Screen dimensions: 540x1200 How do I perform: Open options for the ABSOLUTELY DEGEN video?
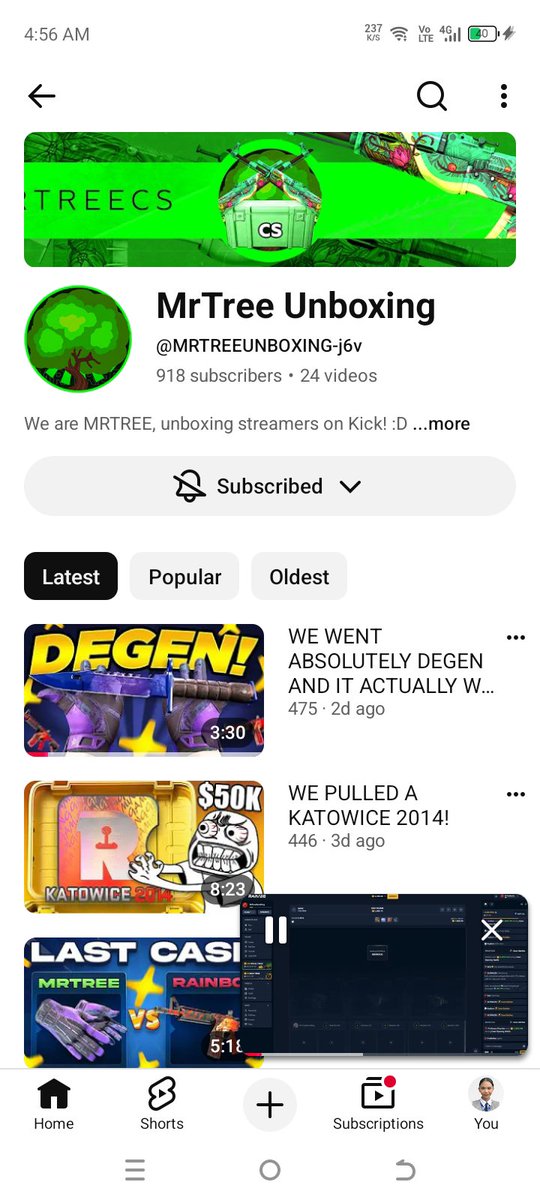click(516, 637)
